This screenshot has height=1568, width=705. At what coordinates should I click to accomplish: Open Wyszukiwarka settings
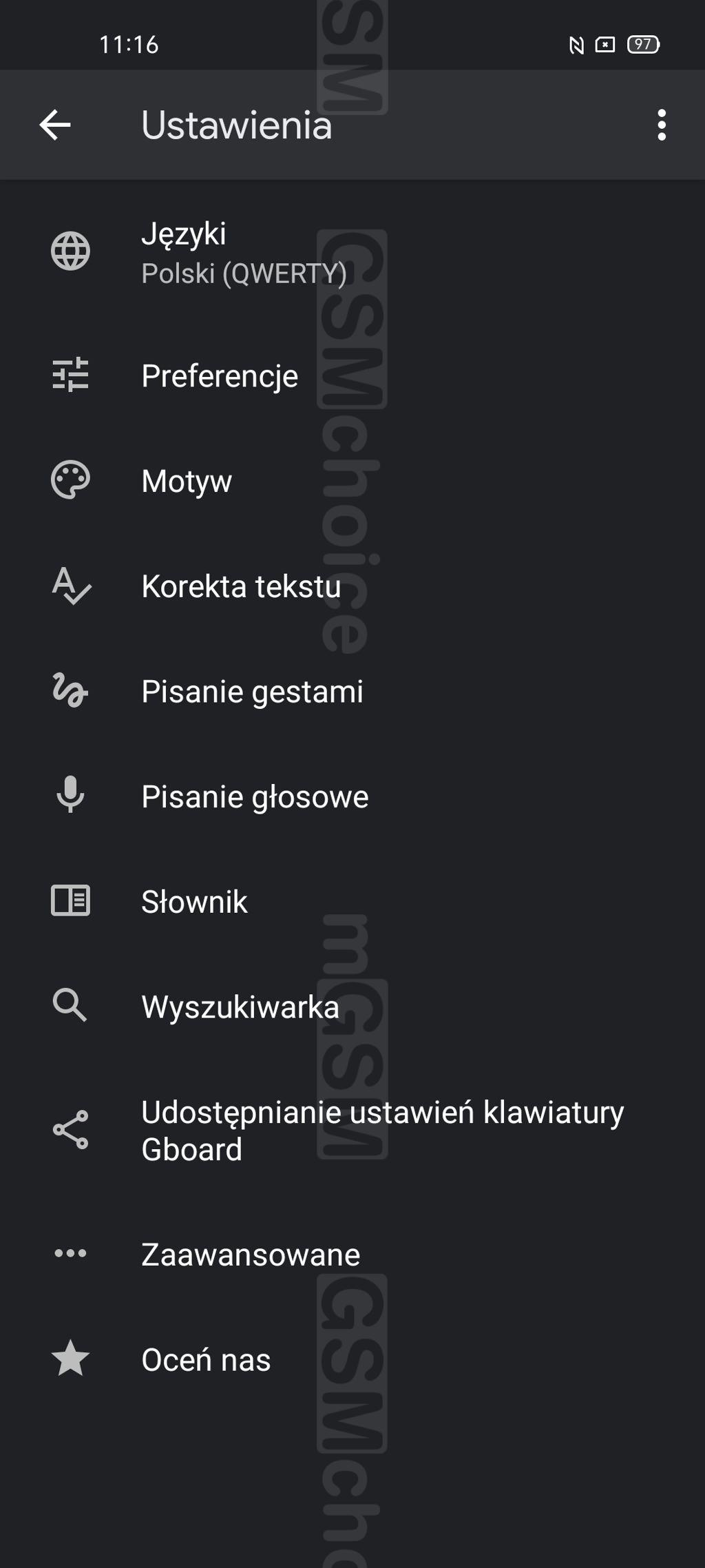pos(352,1007)
